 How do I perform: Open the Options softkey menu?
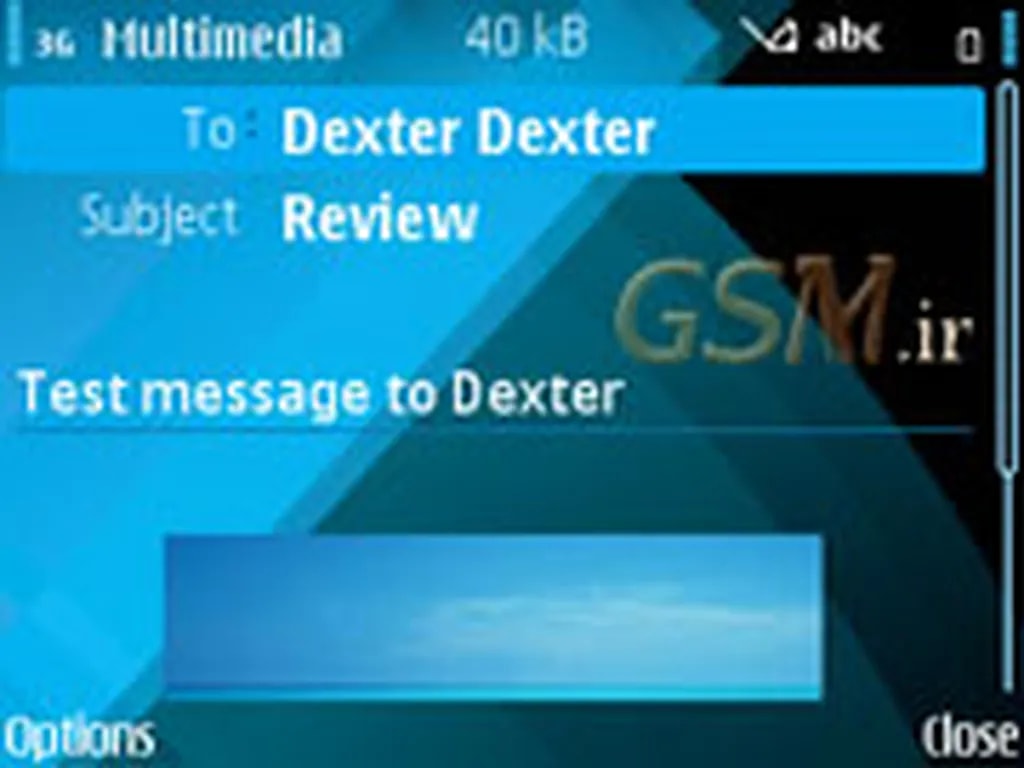click(78, 738)
